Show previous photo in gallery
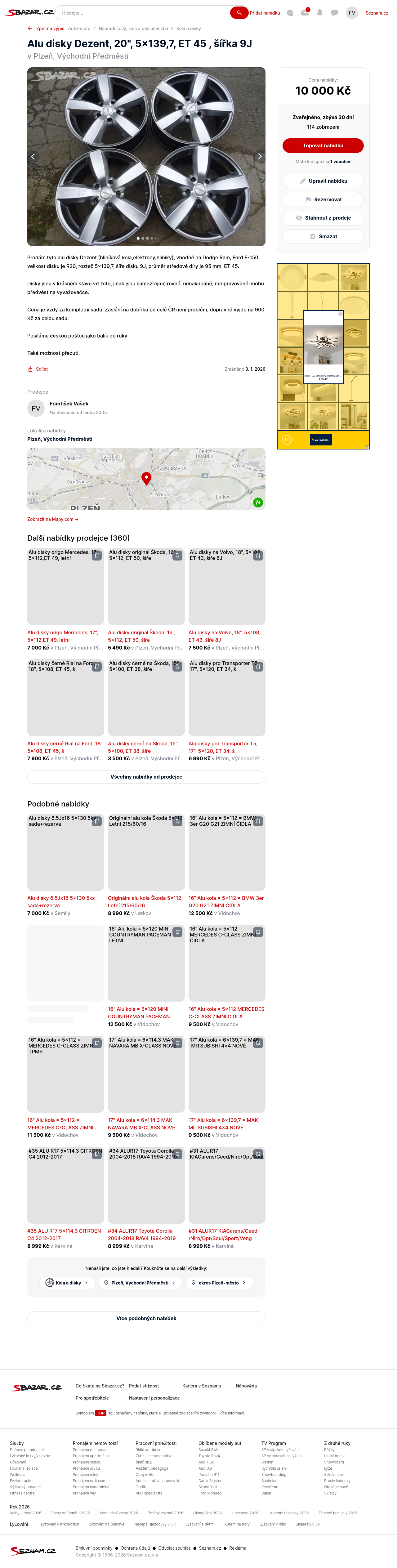This screenshot has width=397, height=1568. click(33, 156)
